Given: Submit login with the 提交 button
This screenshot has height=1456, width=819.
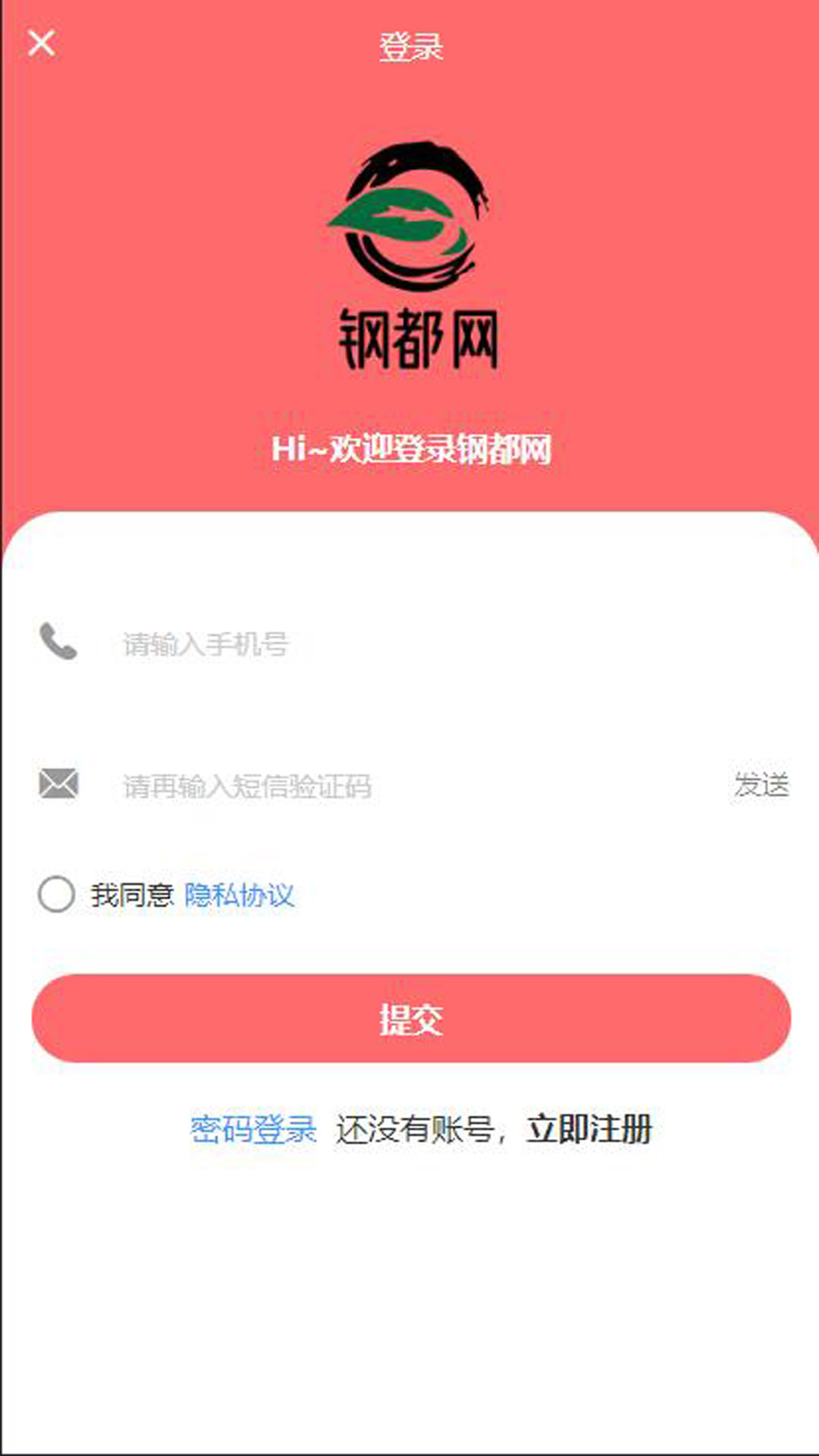Looking at the screenshot, I should pos(411,1018).
